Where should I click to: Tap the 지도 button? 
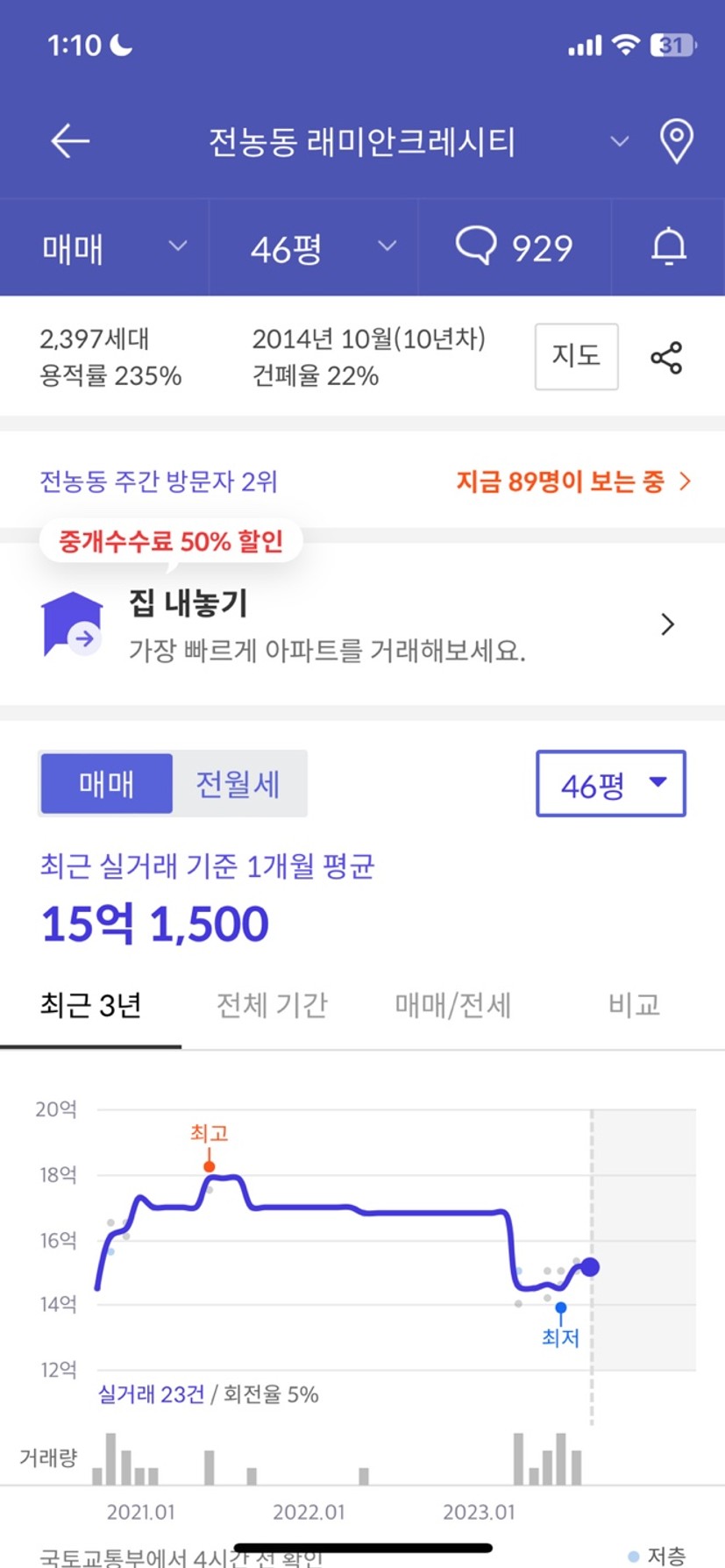click(x=576, y=356)
